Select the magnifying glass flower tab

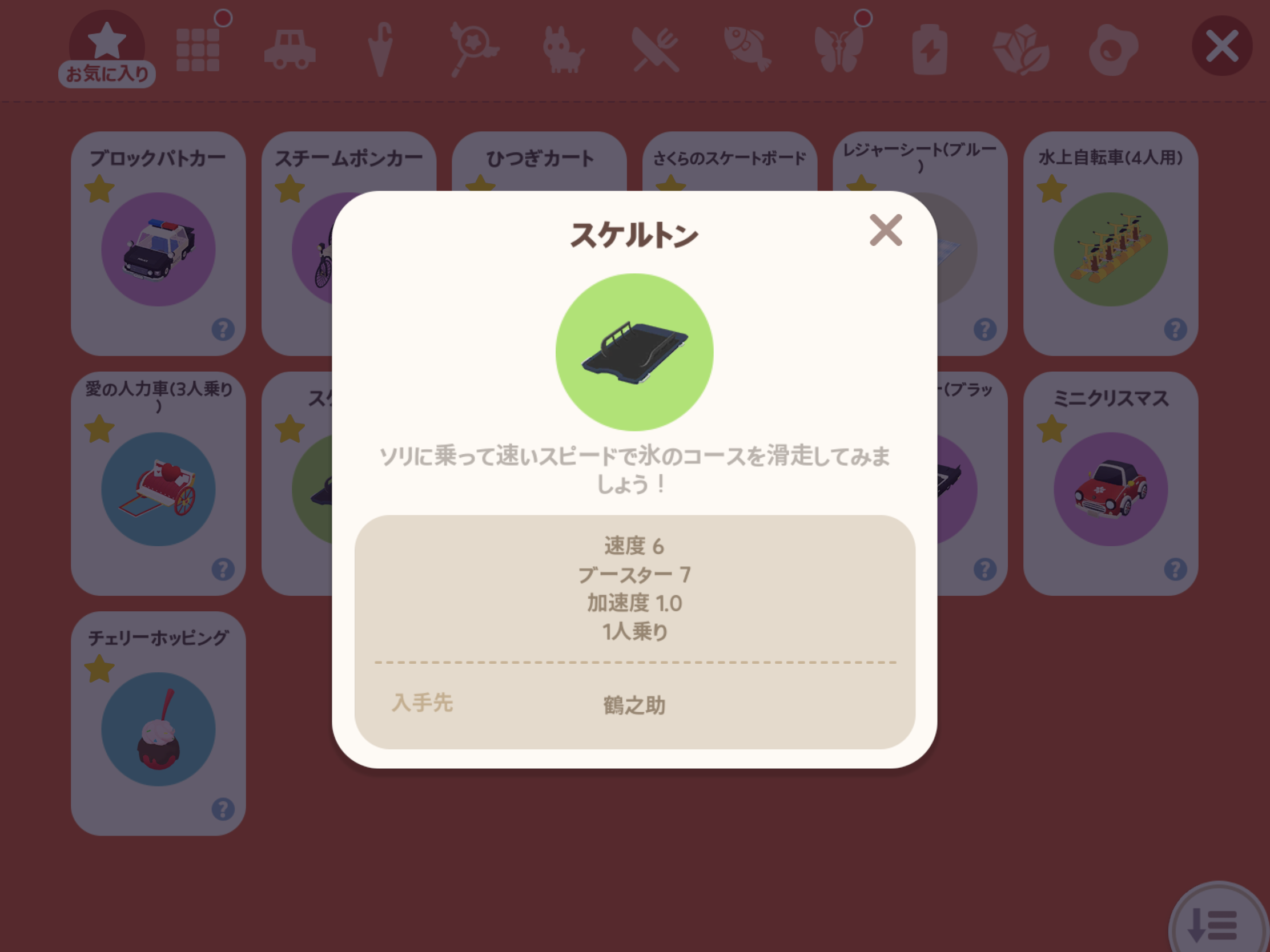pyautogui.click(x=472, y=50)
